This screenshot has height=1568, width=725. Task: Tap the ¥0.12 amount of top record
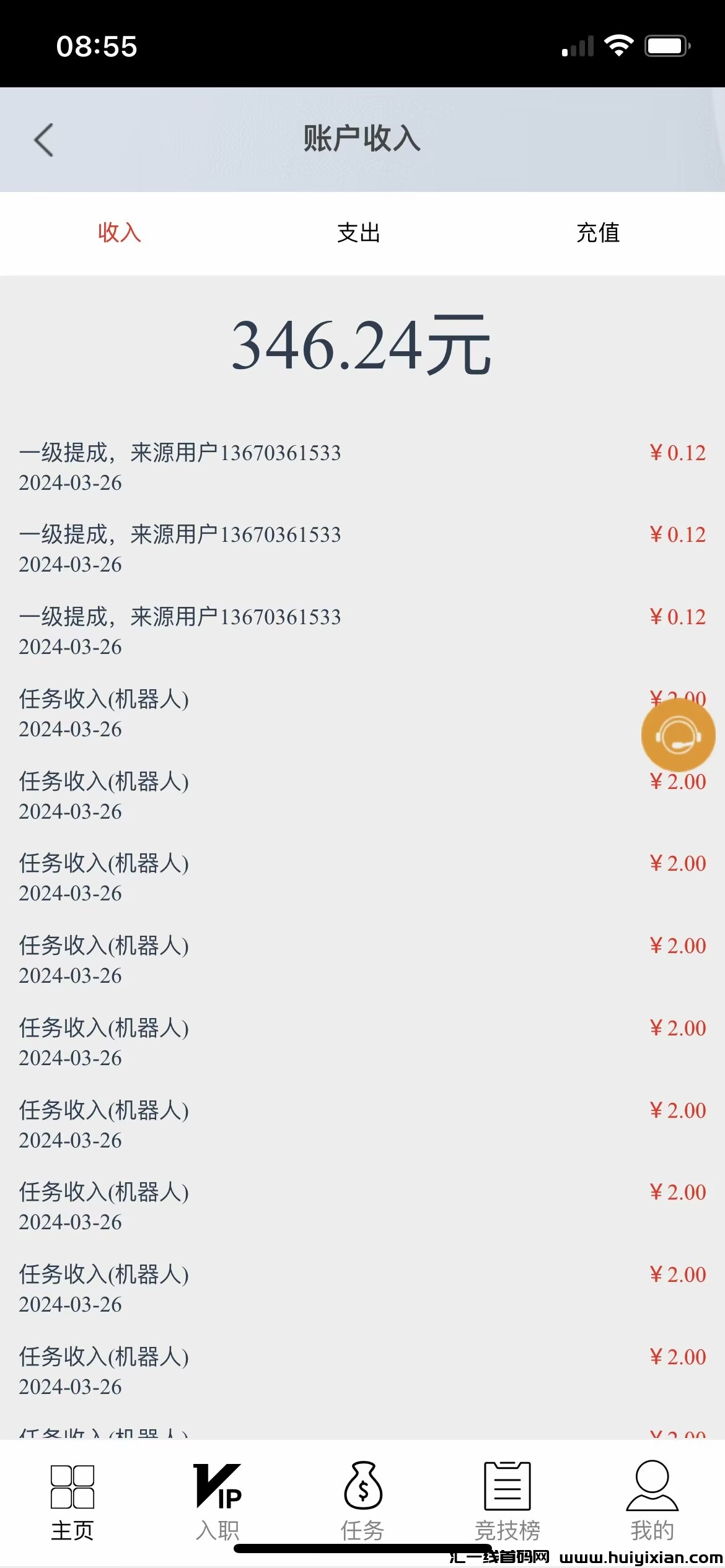(x=675, y=452)
